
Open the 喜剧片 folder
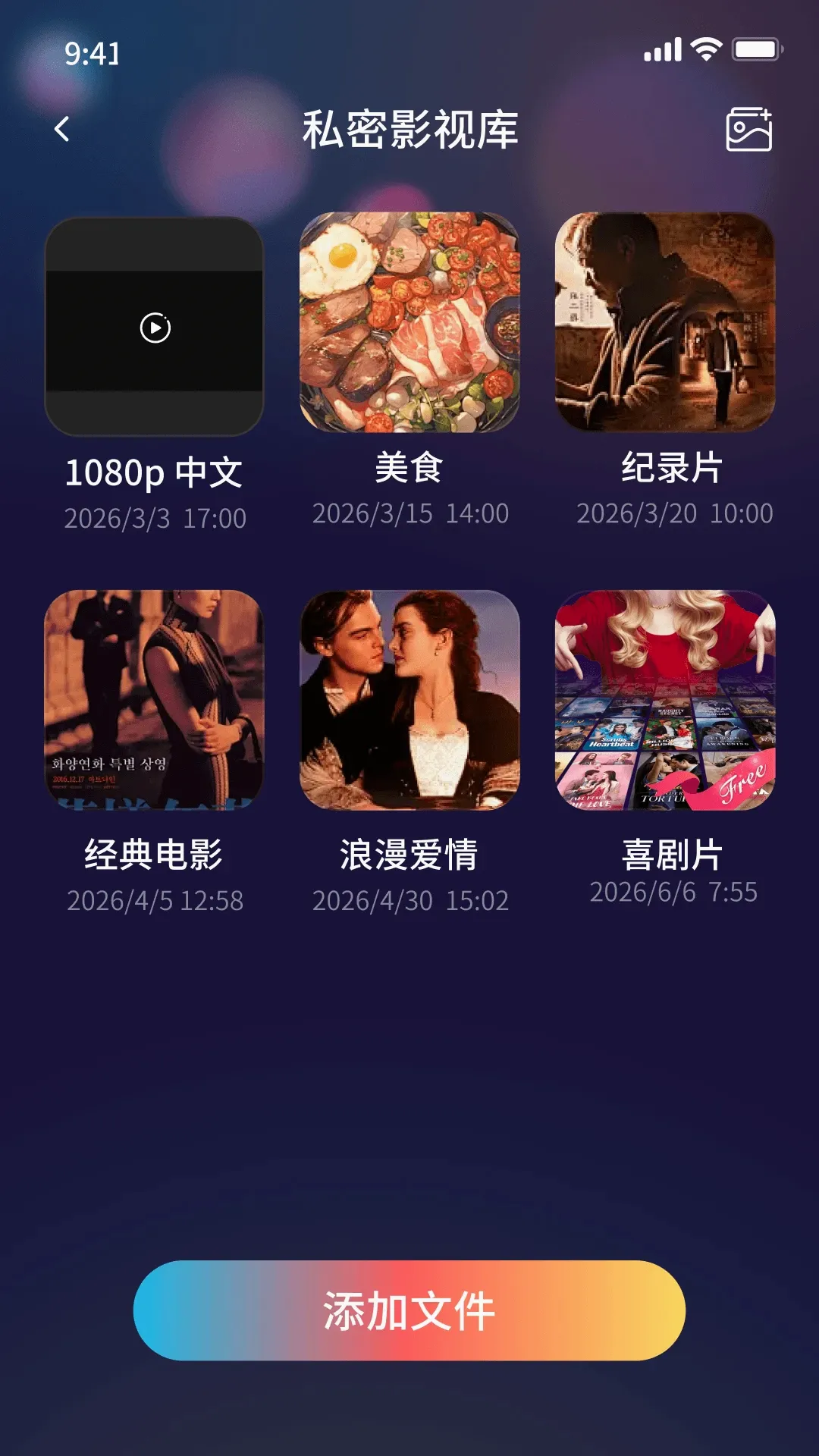[665, 700]
